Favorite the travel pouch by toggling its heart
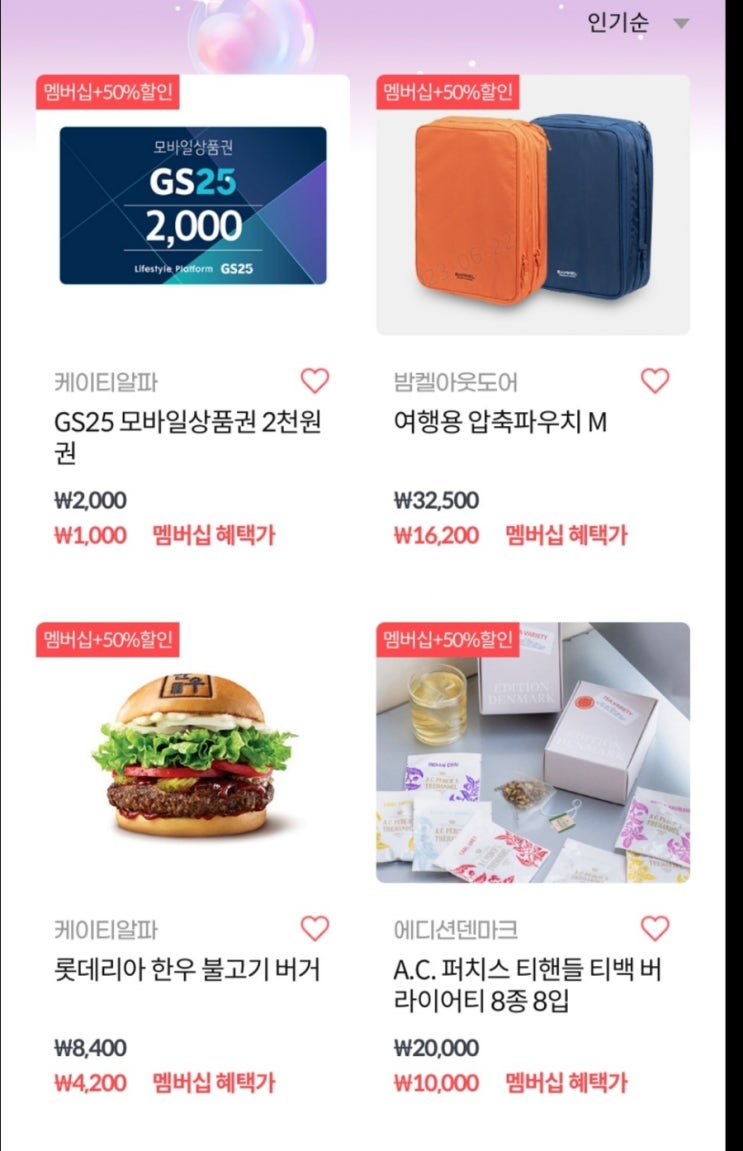The width and height of the screenshot is (743, 1151). point(655,381)
